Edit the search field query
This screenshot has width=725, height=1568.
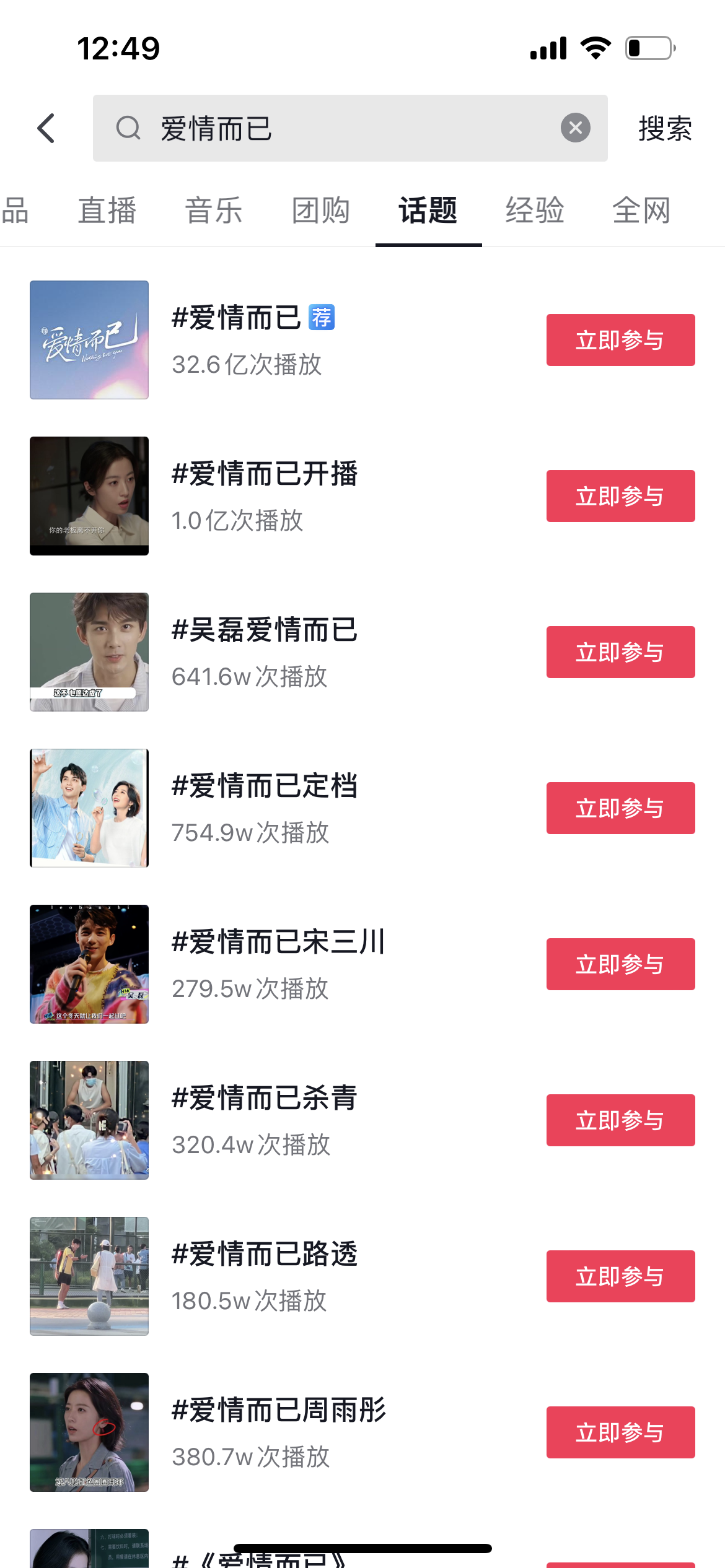(x=347, y=129)
